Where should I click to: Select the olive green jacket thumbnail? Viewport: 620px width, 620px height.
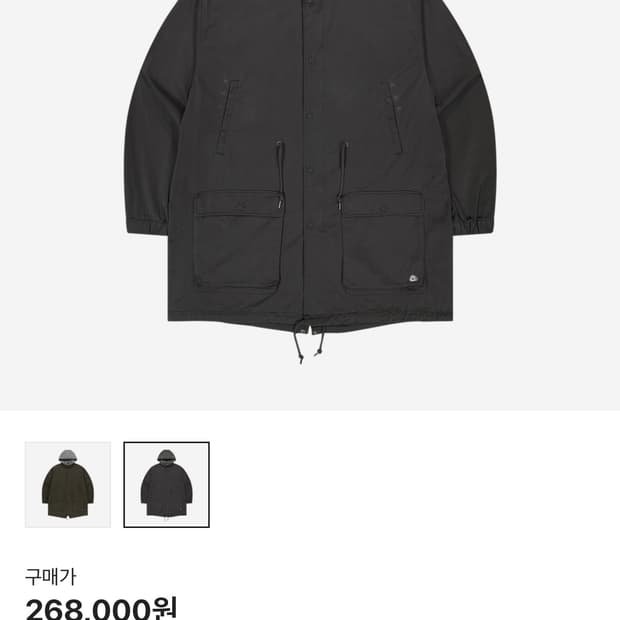click(68, 484)
